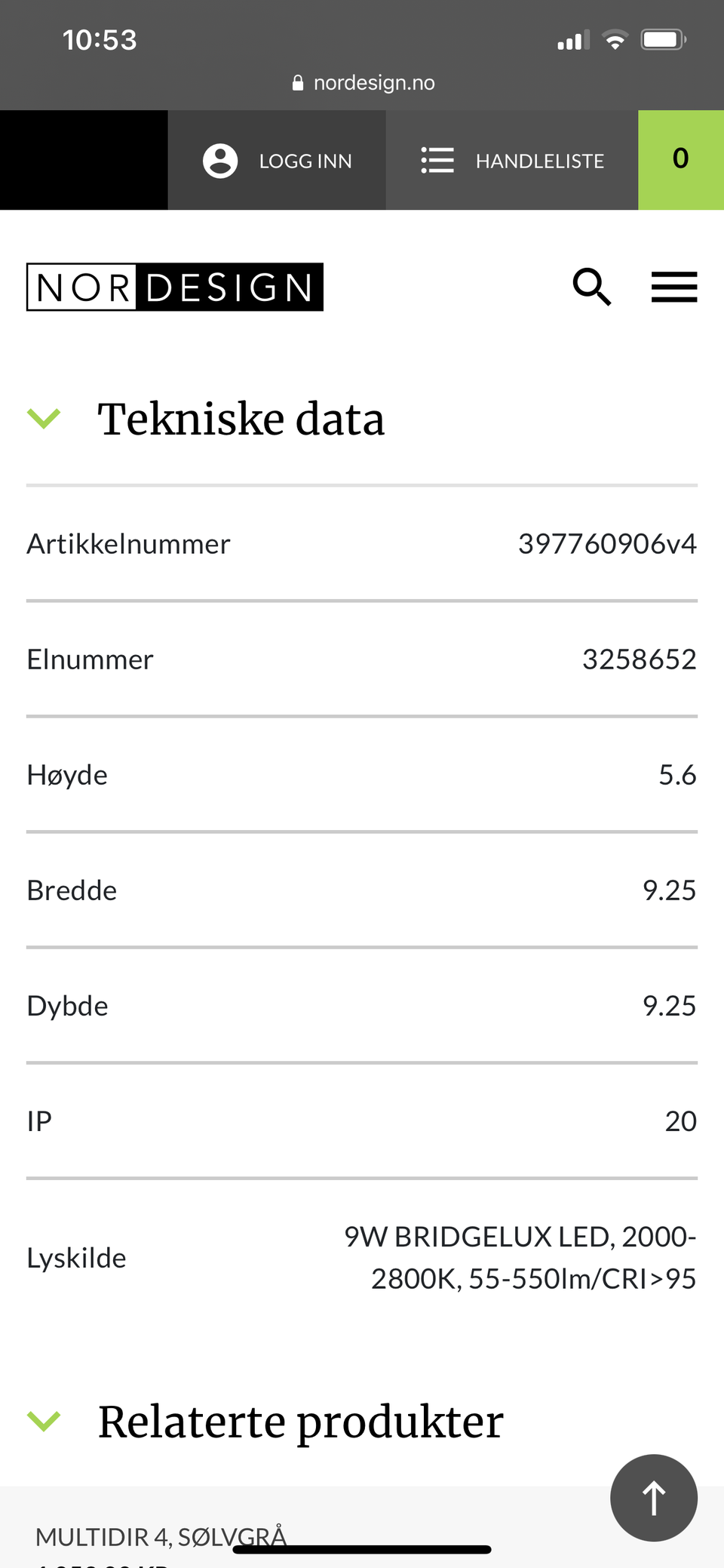Open the LOGG INN menu item
This screenshot has height=1568, width=724.
(305, 160)
